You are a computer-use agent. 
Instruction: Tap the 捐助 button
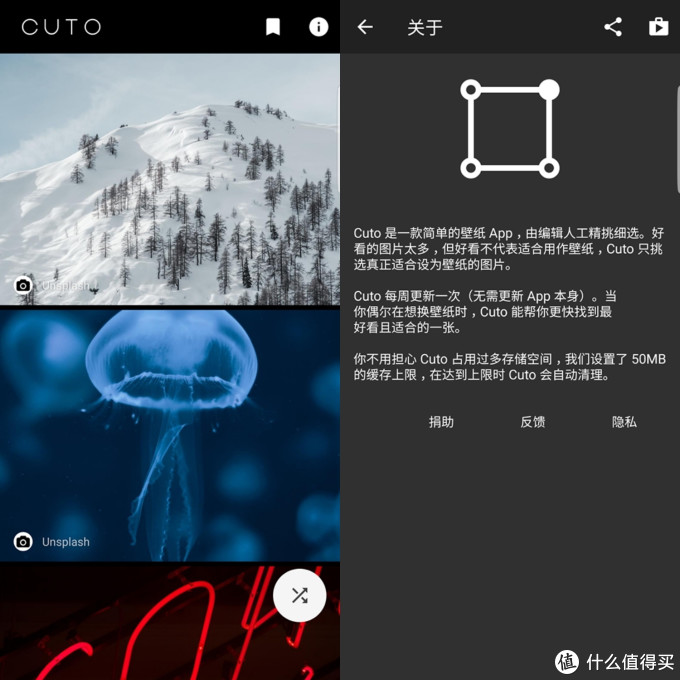(441, 422)
